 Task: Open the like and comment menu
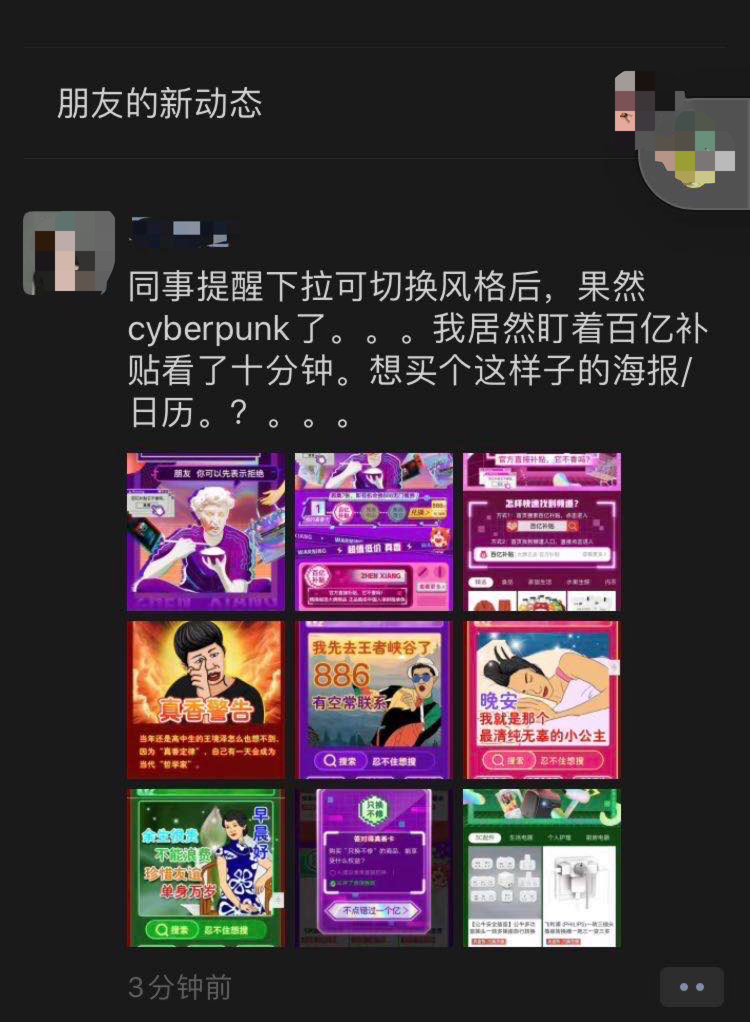[691, 986]
